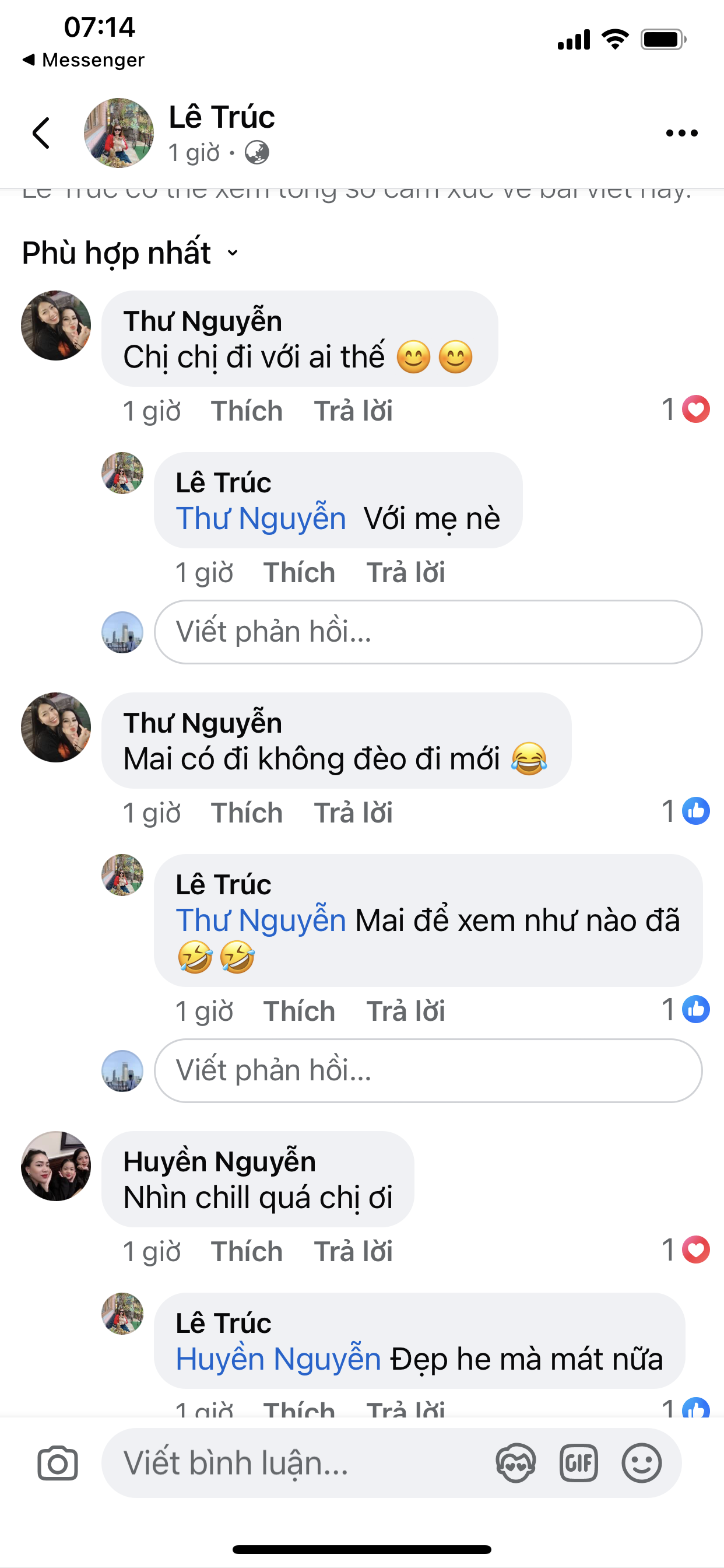Image resolution: width=724 pixels, height=1568 pixels.
Task: Open the GIF picker
Action: point(579,1462)
